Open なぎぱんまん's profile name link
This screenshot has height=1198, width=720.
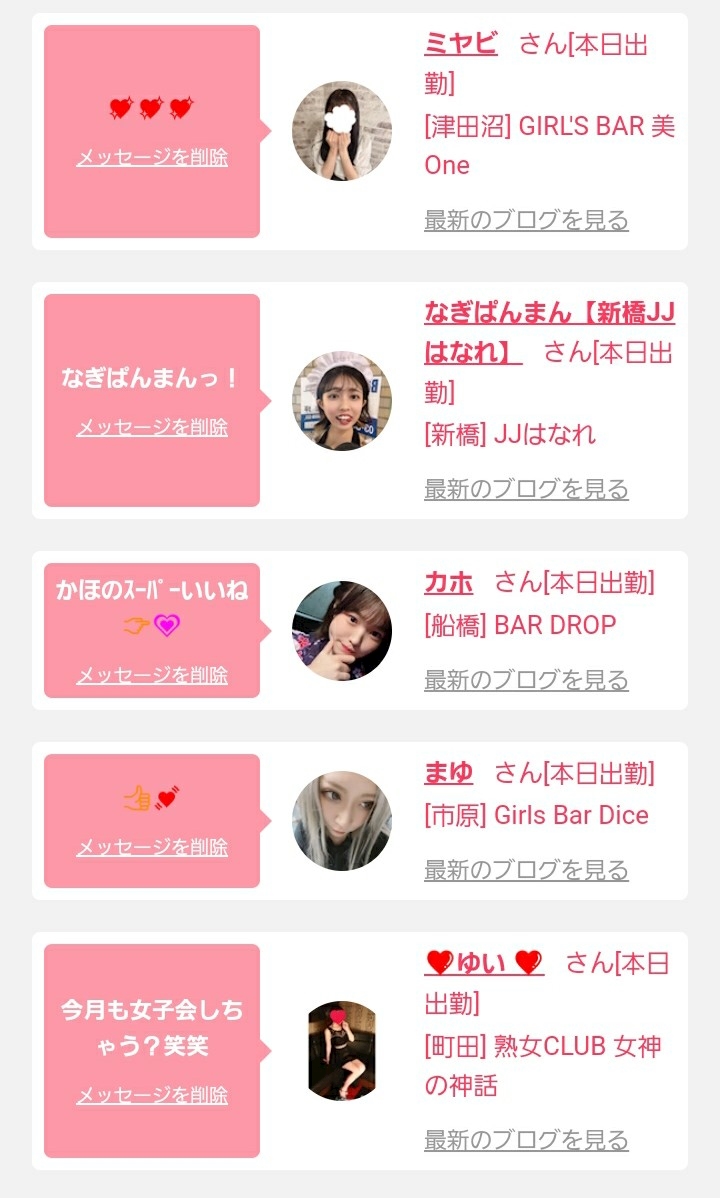(550, 333)
